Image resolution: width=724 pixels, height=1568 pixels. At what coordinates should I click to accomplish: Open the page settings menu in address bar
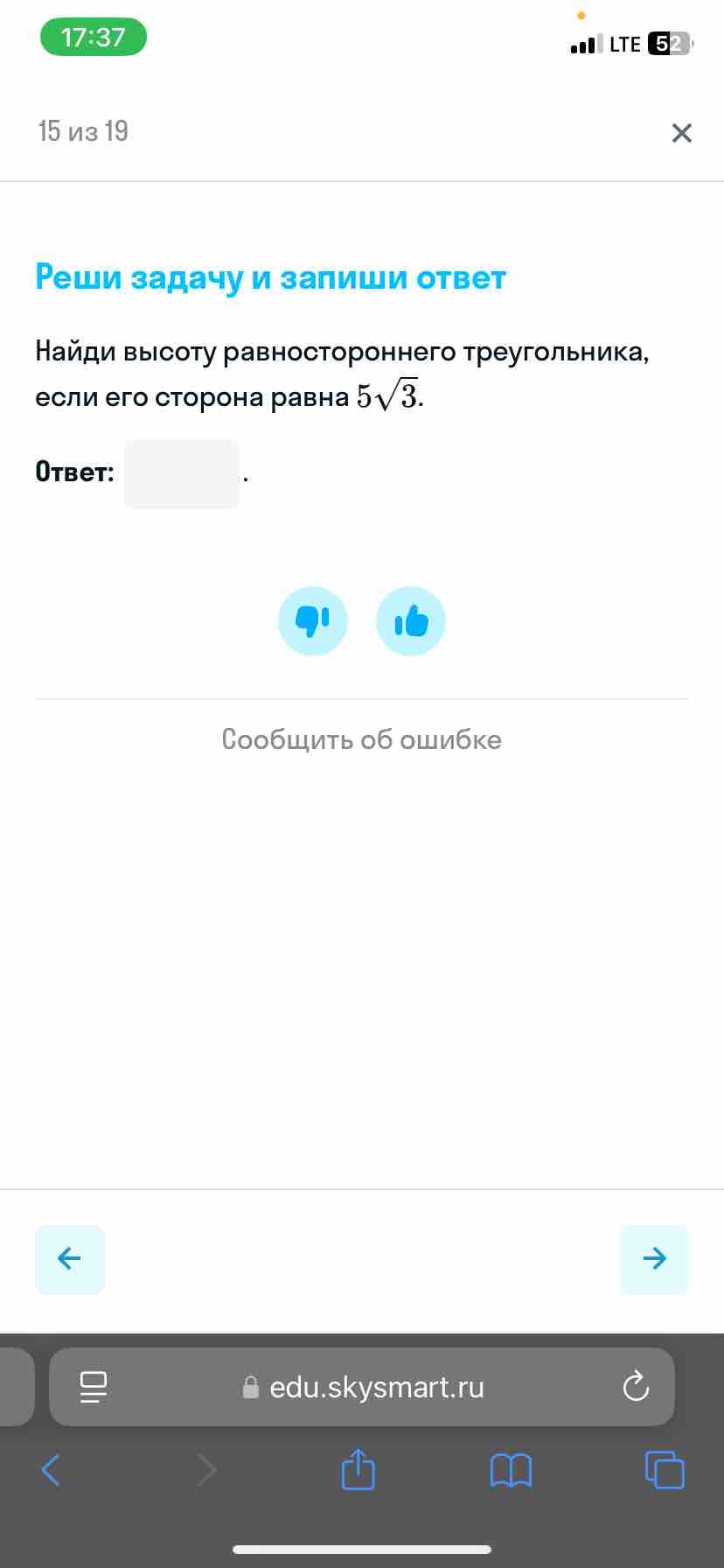pos(94,1387)
